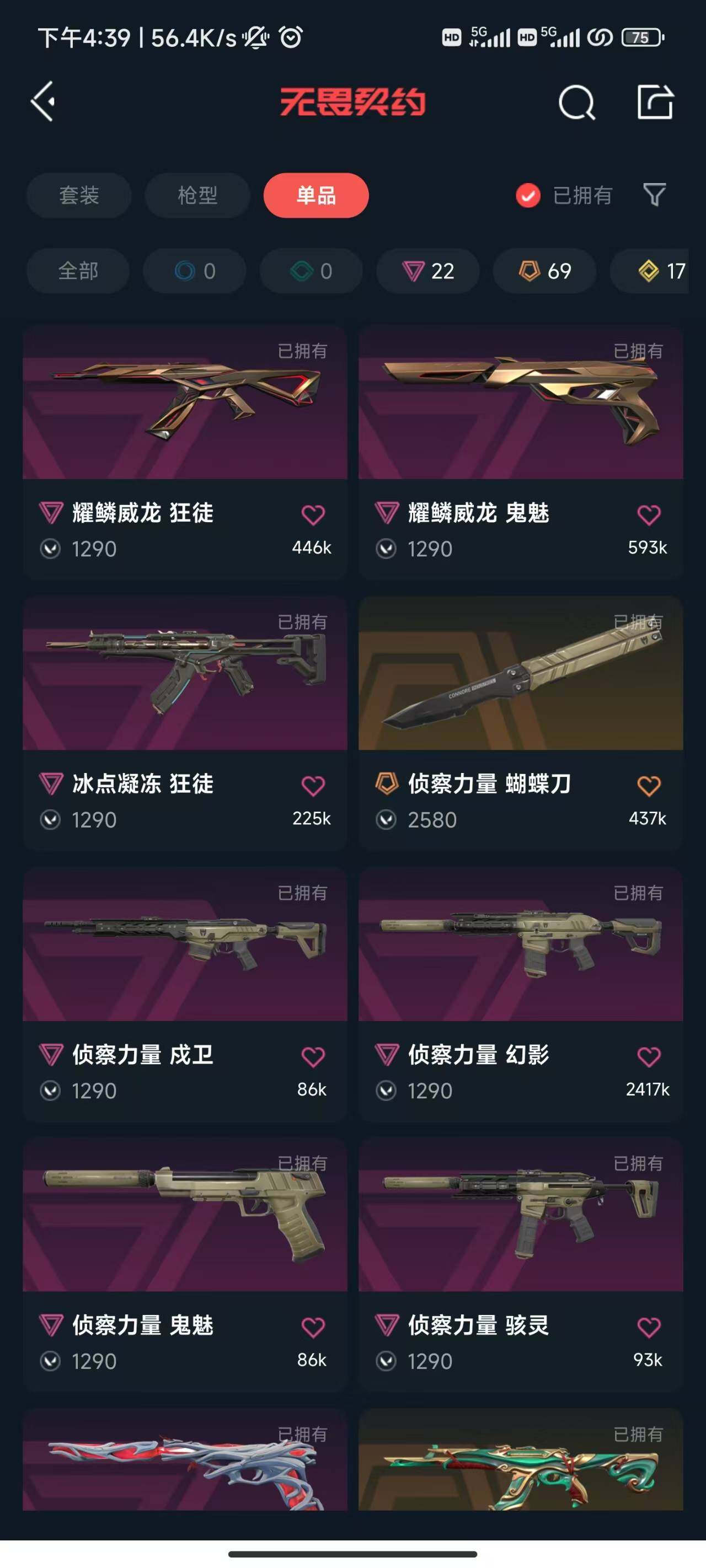Select the 单品 category button
706x1568 pixels.
tap(315, 195)
